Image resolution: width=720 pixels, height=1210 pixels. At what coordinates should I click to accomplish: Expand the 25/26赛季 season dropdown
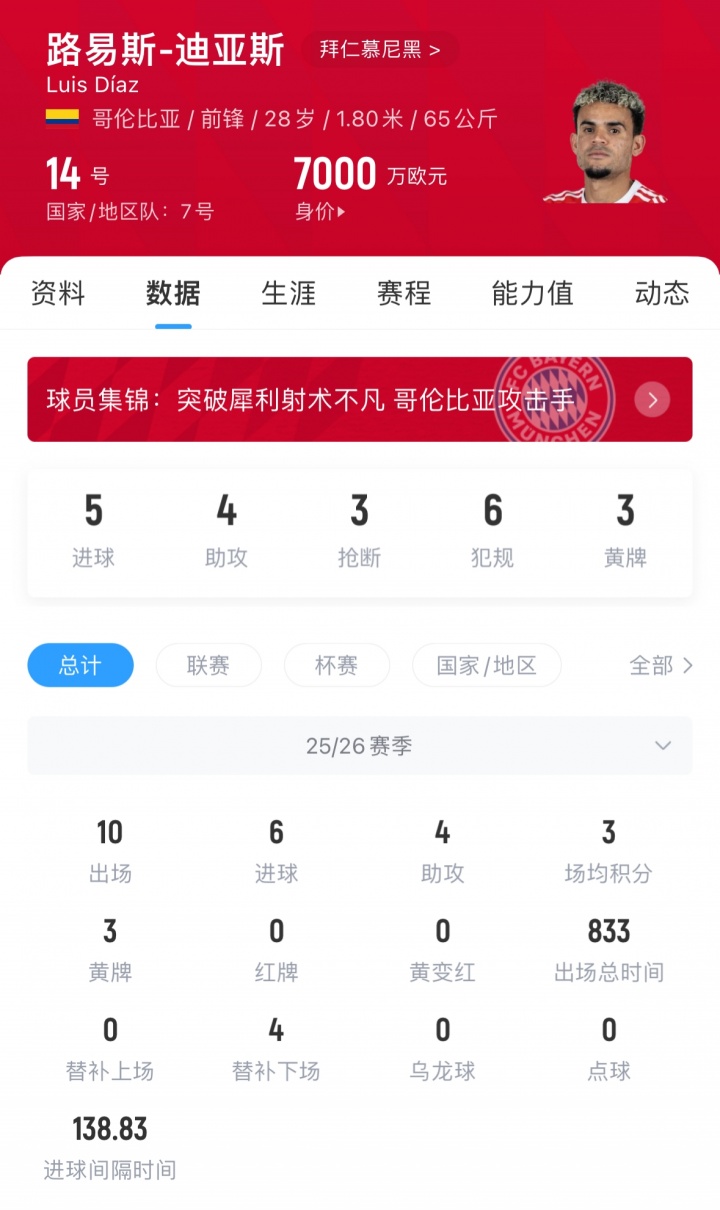click(359, 746)
